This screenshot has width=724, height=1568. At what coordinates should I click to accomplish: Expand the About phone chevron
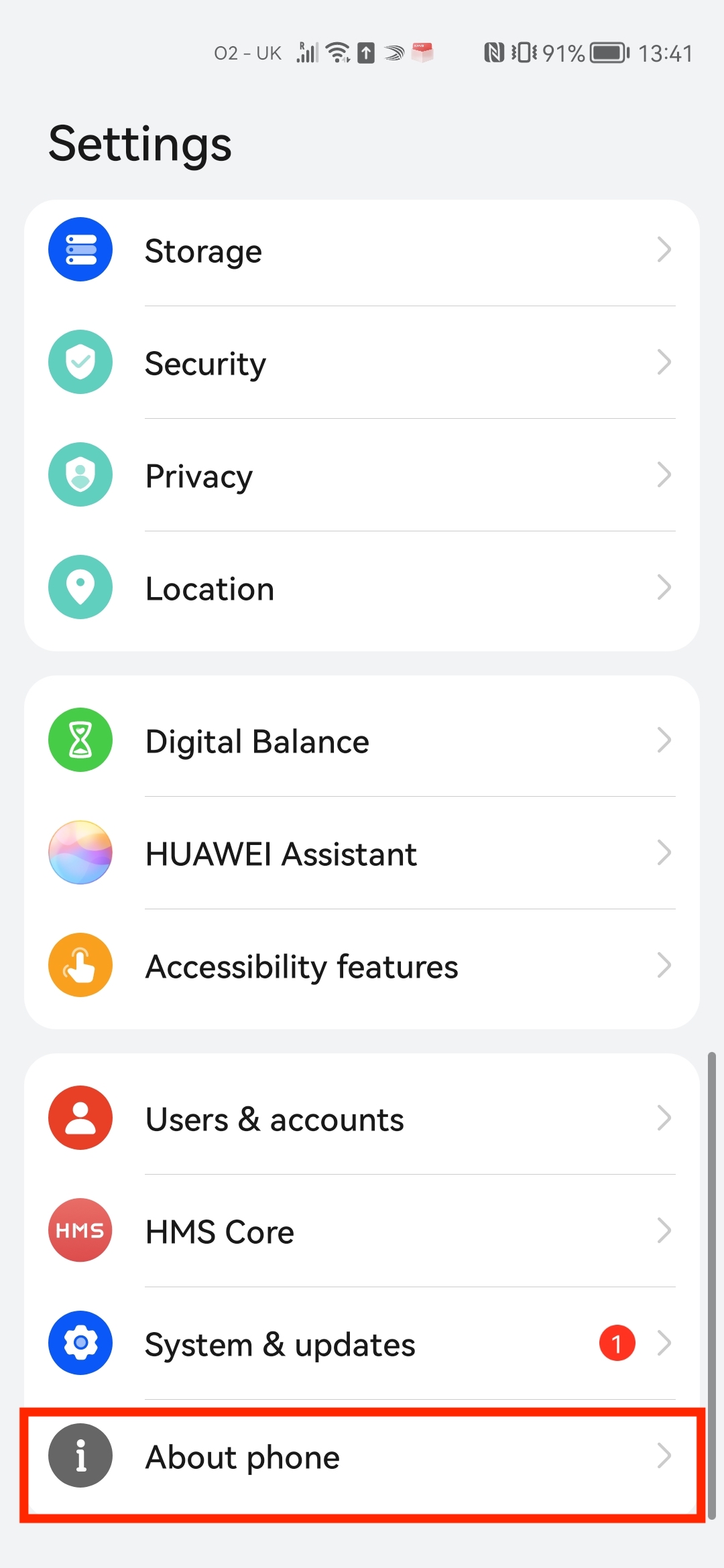point(664,1456)
